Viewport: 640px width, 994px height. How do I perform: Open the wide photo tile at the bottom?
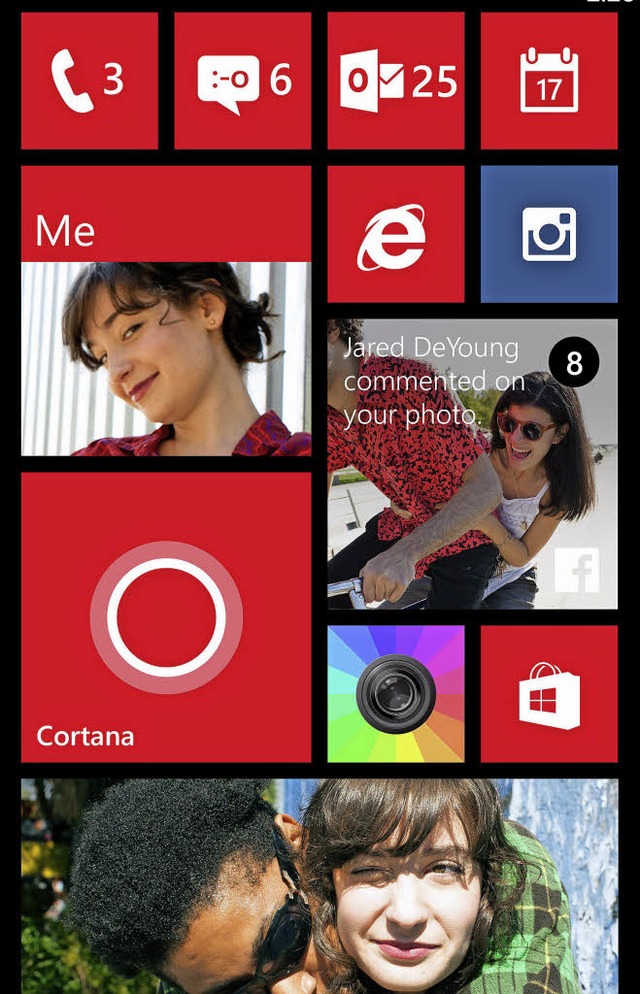coord(320,886)
